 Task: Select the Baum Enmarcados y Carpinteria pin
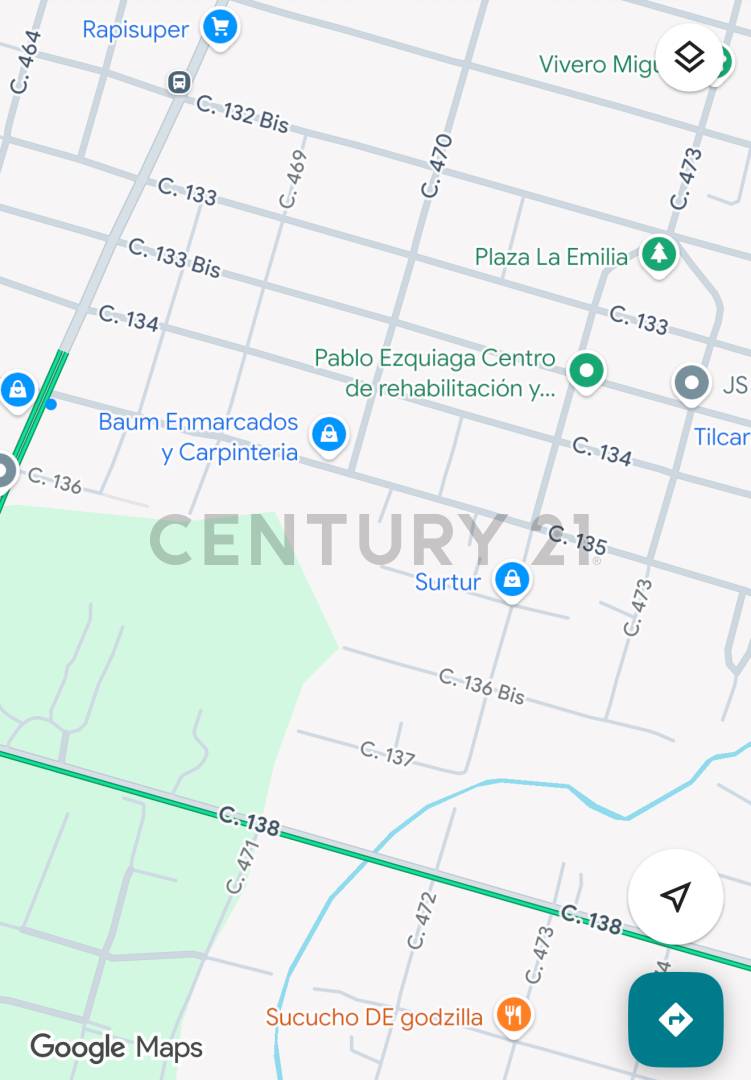[x=328, y=434]
